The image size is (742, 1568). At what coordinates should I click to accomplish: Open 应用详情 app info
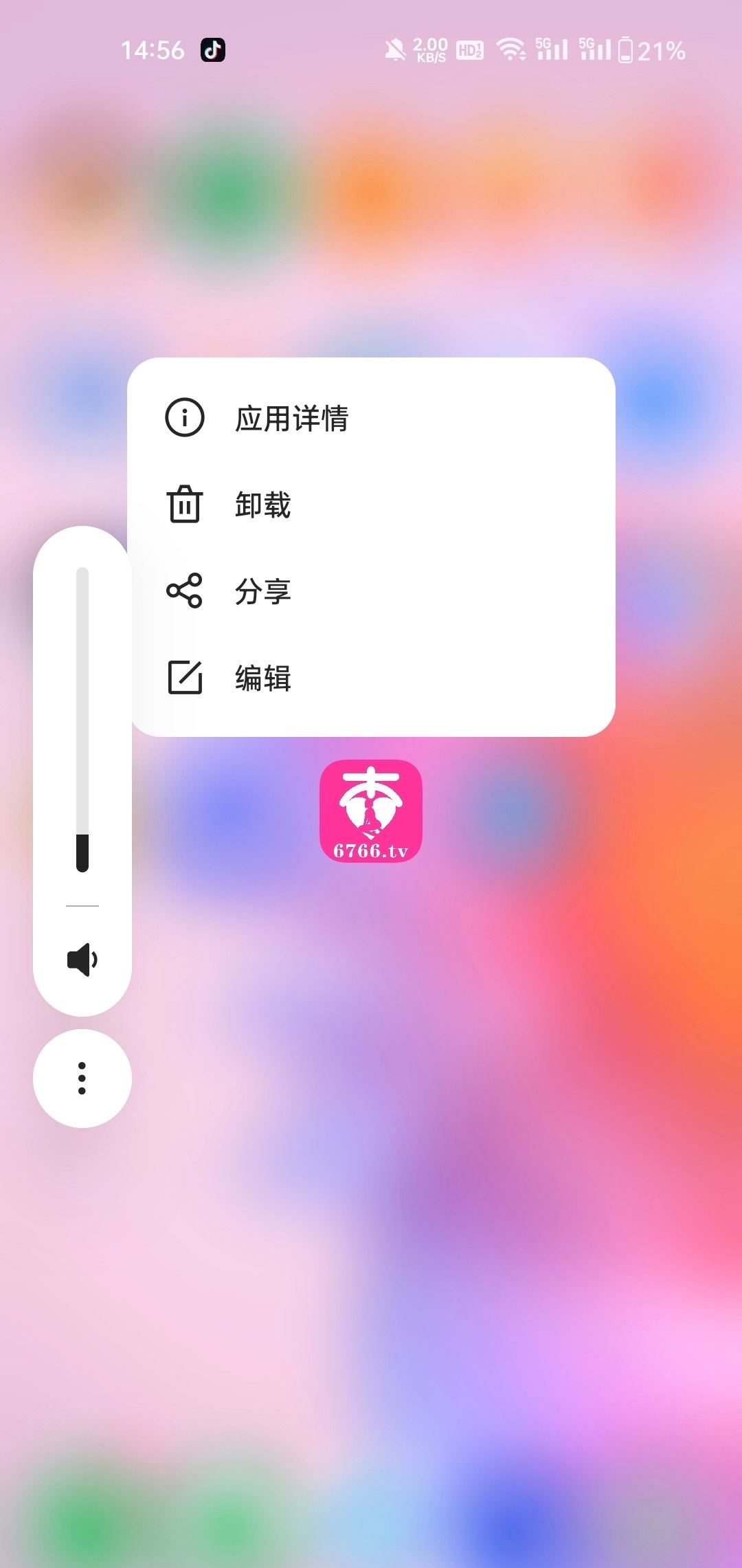291,418
